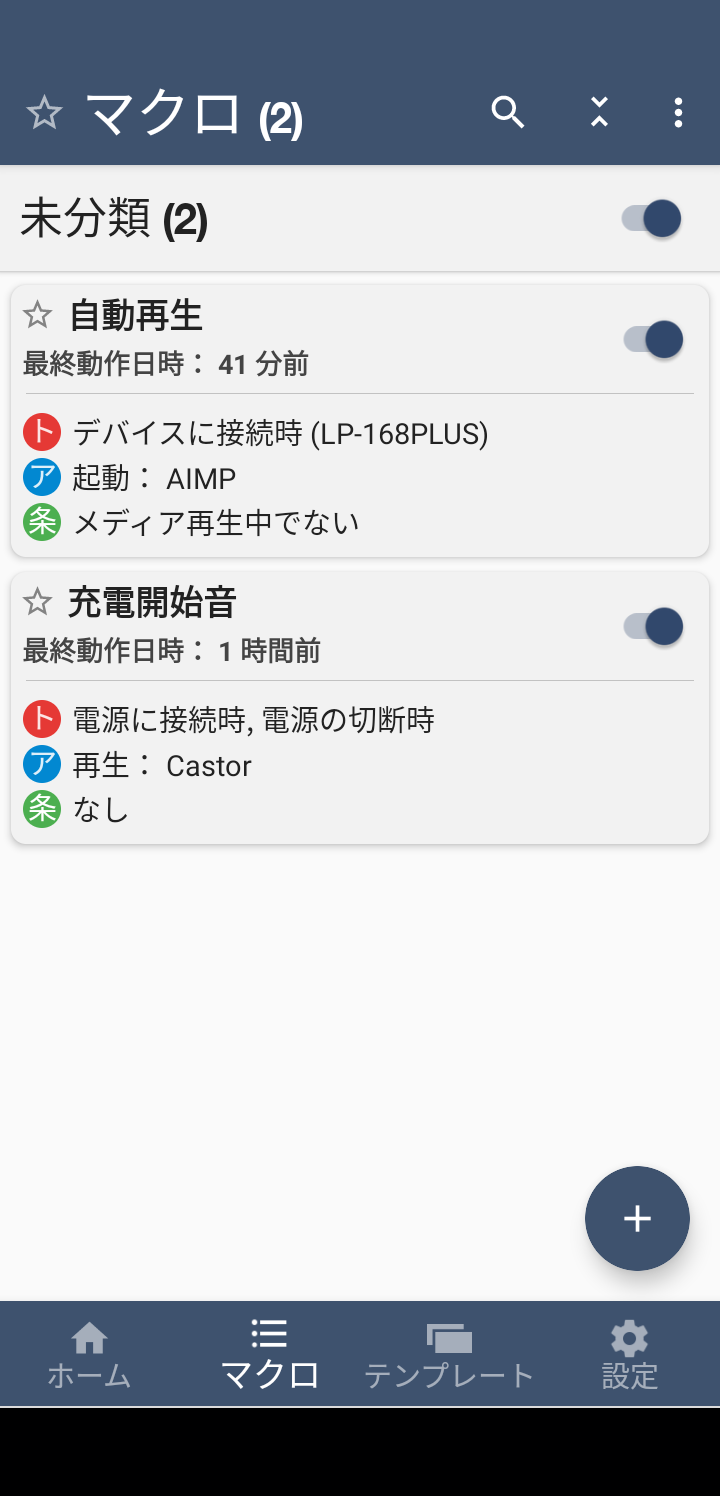Tap the star icon beside the マクロ title
The width and height of the screenshot is (720, 1496).
click(x=44, y=113)
